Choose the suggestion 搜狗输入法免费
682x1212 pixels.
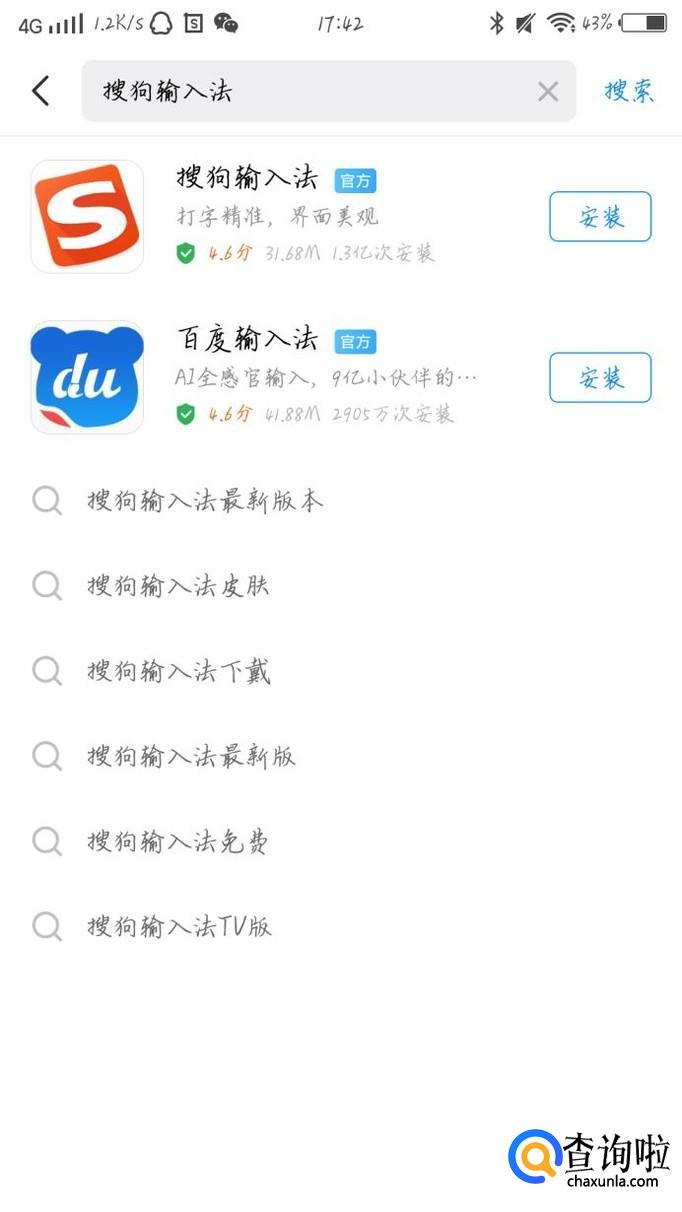[x=178, y=841]
